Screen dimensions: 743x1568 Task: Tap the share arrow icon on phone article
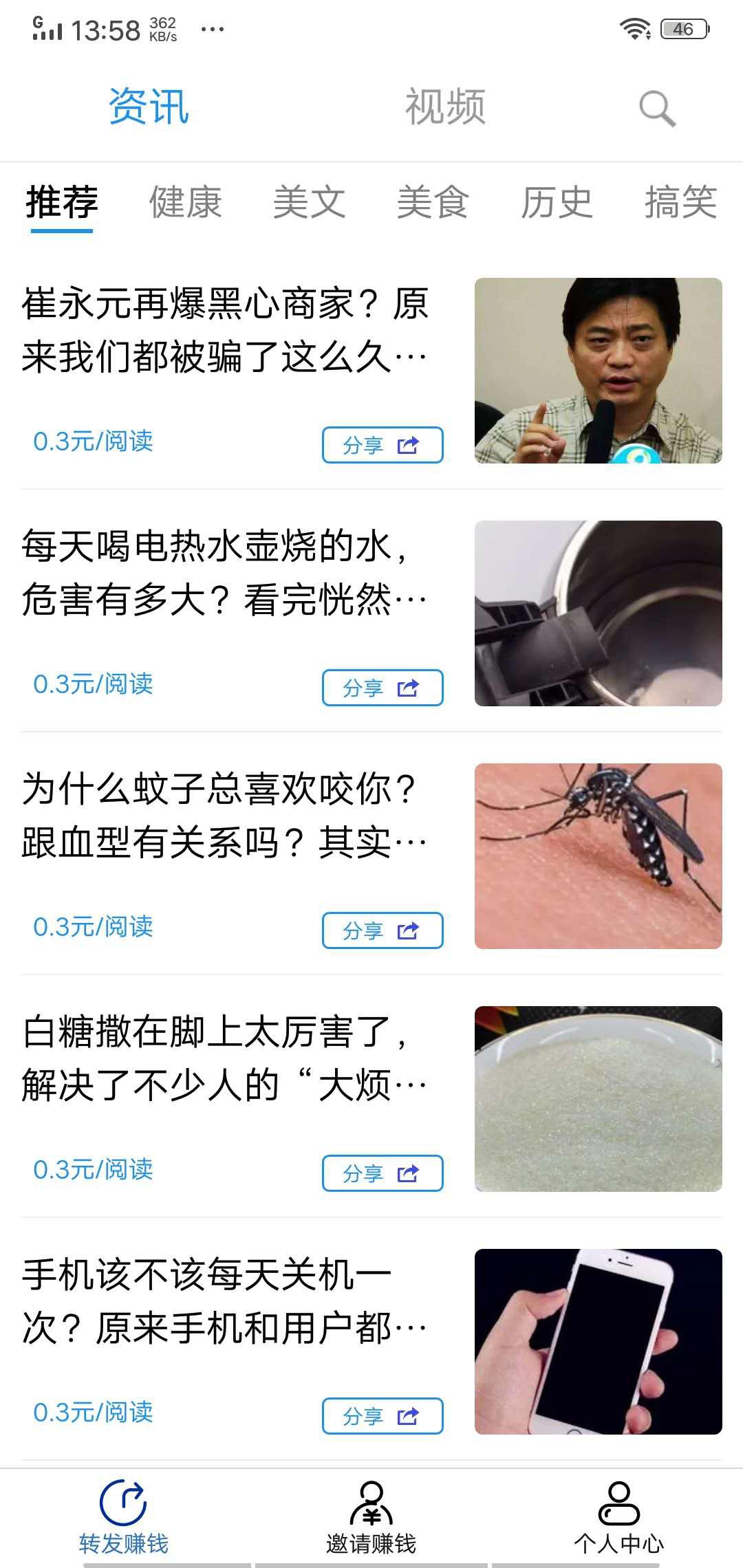coord(407,1416)
